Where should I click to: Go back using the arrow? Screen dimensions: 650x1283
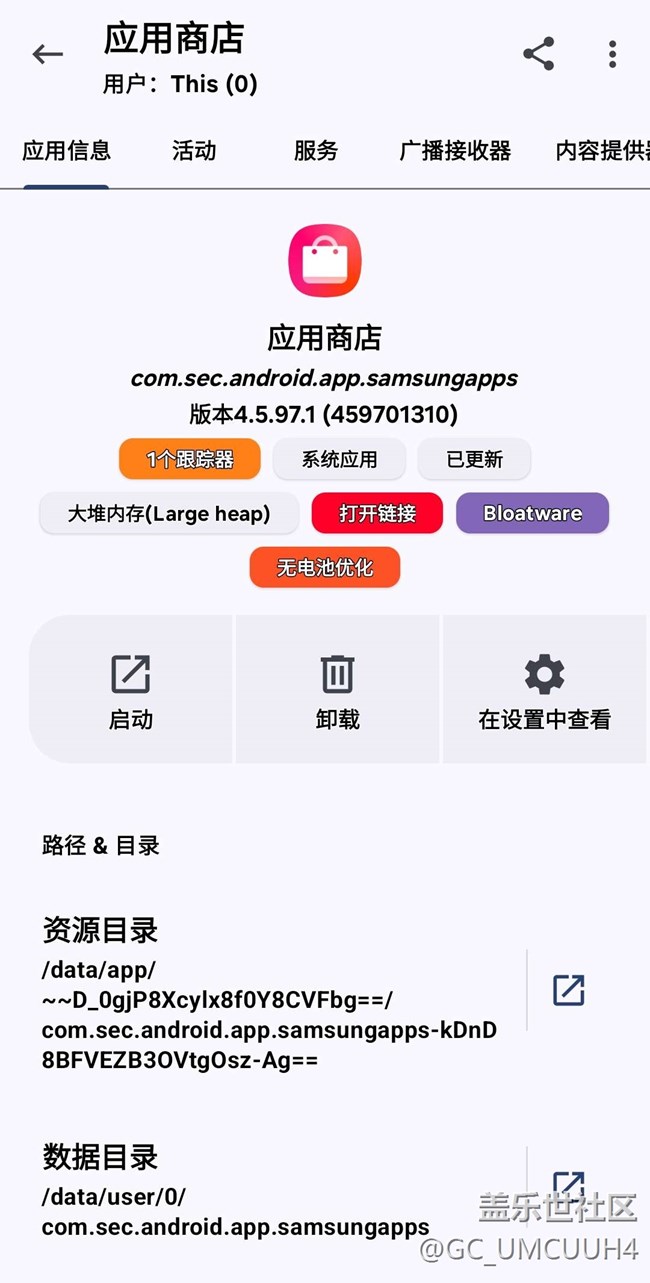tap(47, 55)
